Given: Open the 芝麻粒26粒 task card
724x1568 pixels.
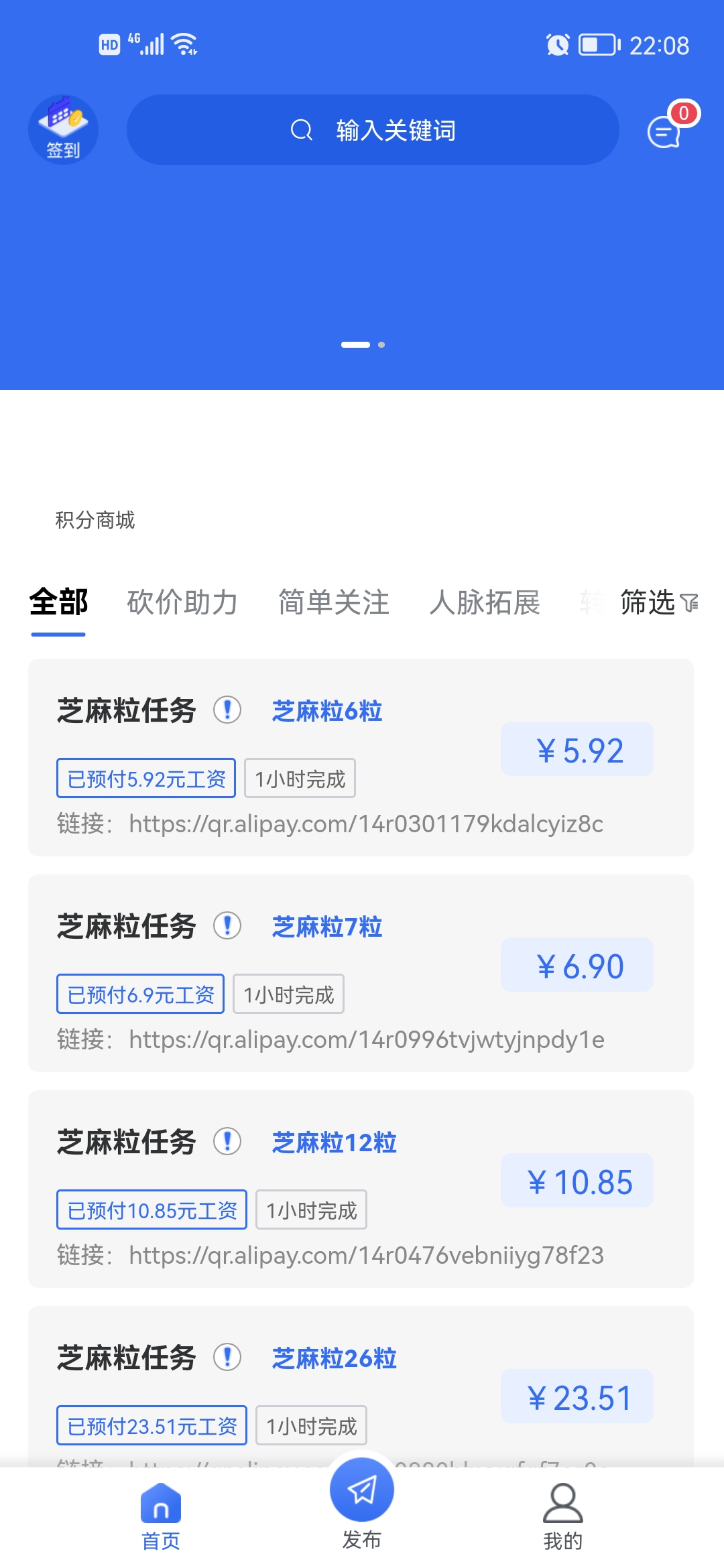Looking at the screenshot, I should (361, 1387).
